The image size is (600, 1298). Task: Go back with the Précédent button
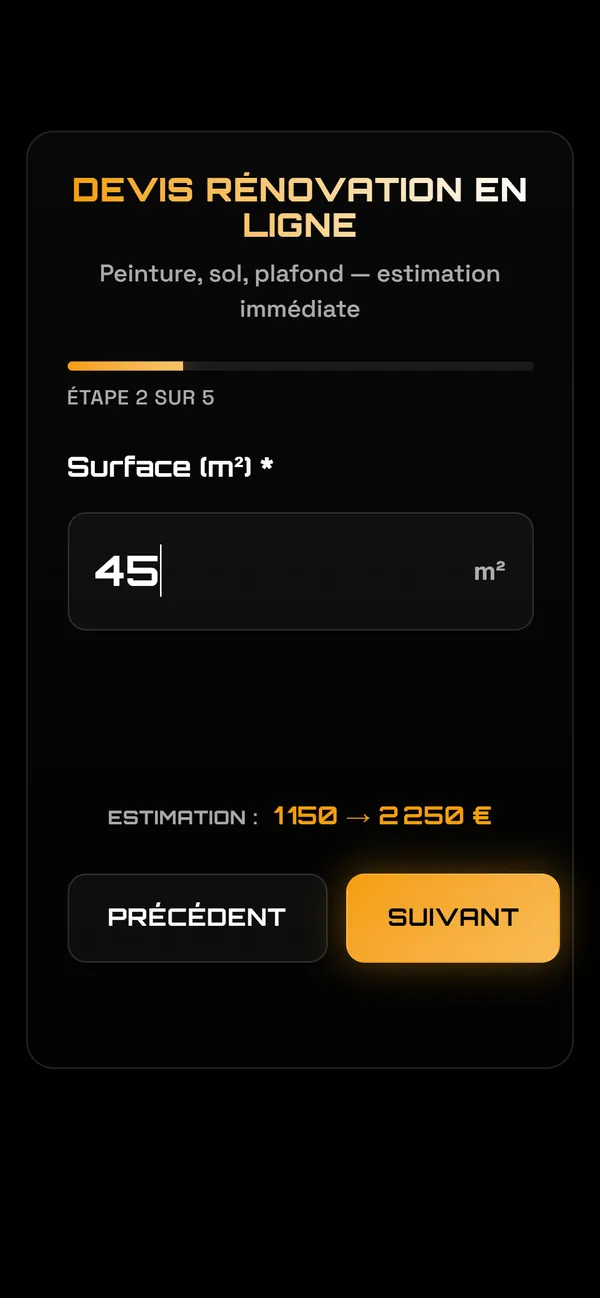[197, 918]
